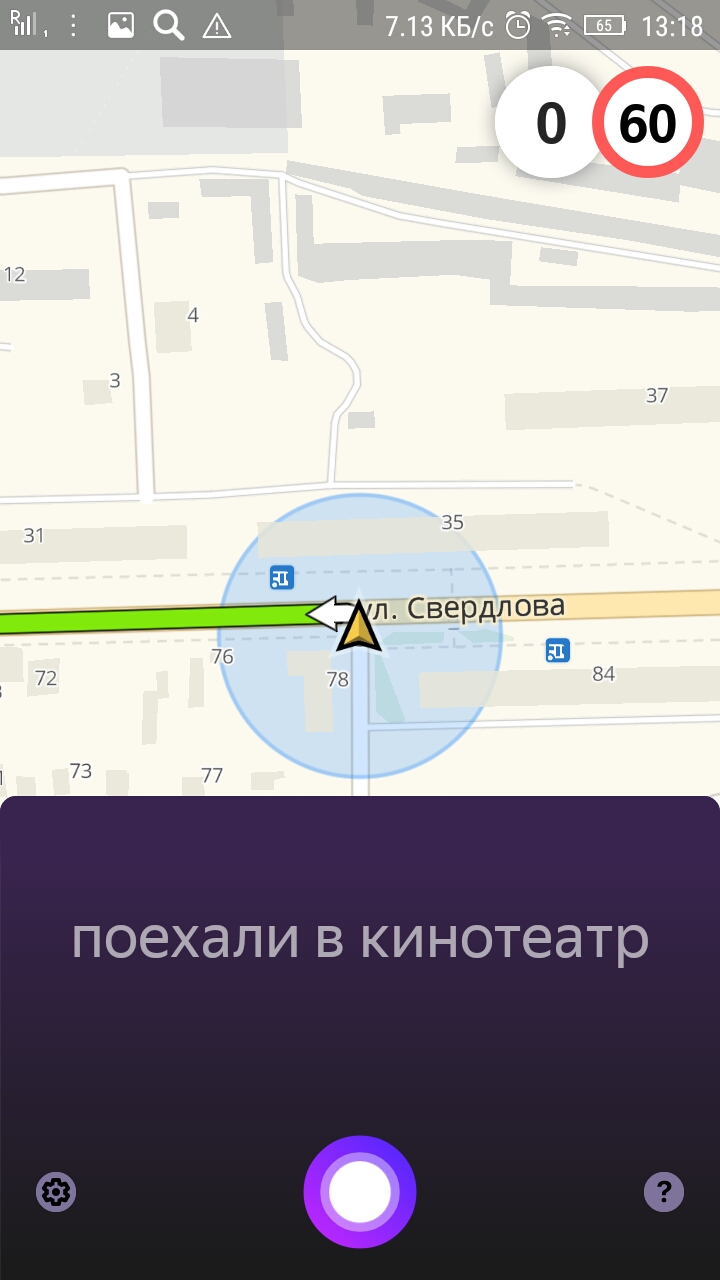This screenshot has height=1280, width=720.
Task: Open the voice assistant help icon
Action: 664,1191
